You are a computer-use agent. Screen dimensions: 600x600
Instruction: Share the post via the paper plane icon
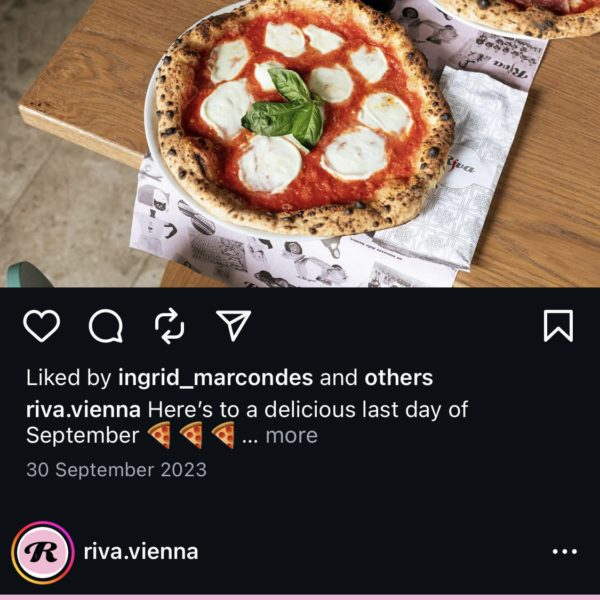pyautogui.click(x=233, y=325)
